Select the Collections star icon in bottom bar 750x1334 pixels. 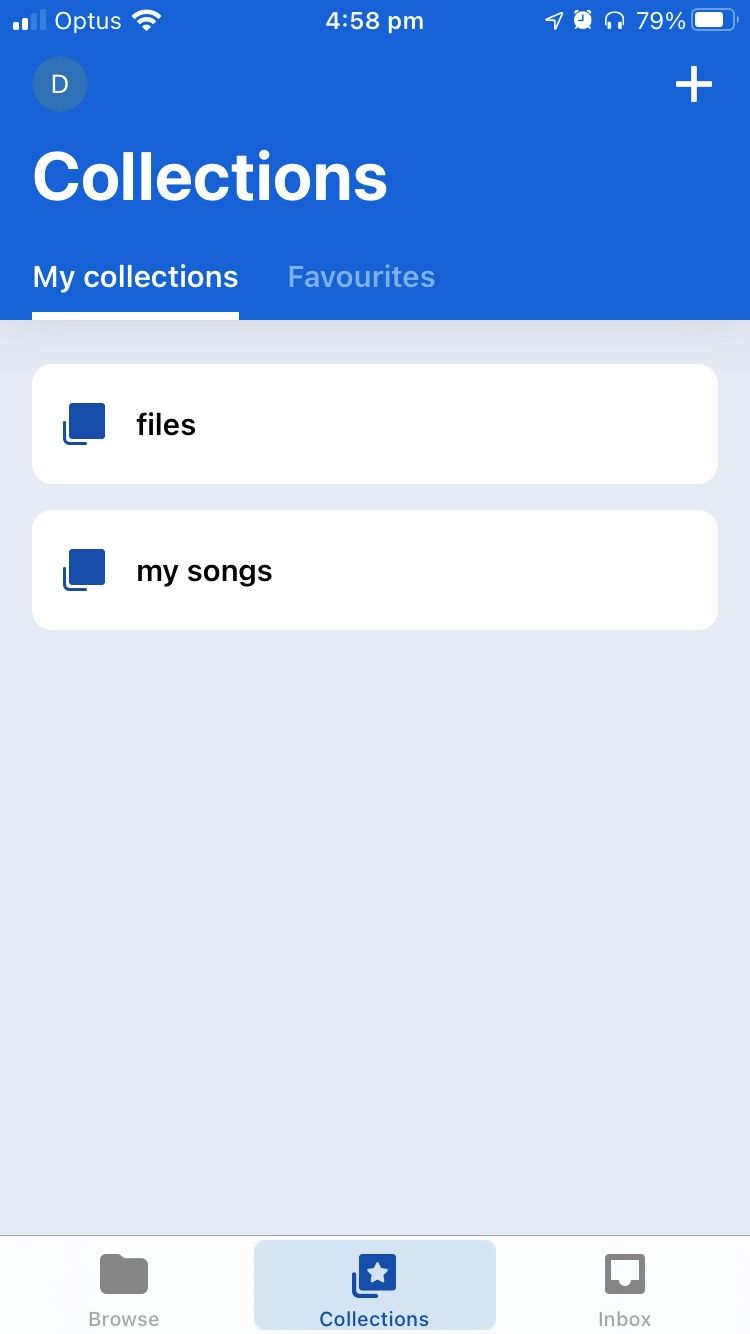pyautogui.click(x=374, y=1272)
